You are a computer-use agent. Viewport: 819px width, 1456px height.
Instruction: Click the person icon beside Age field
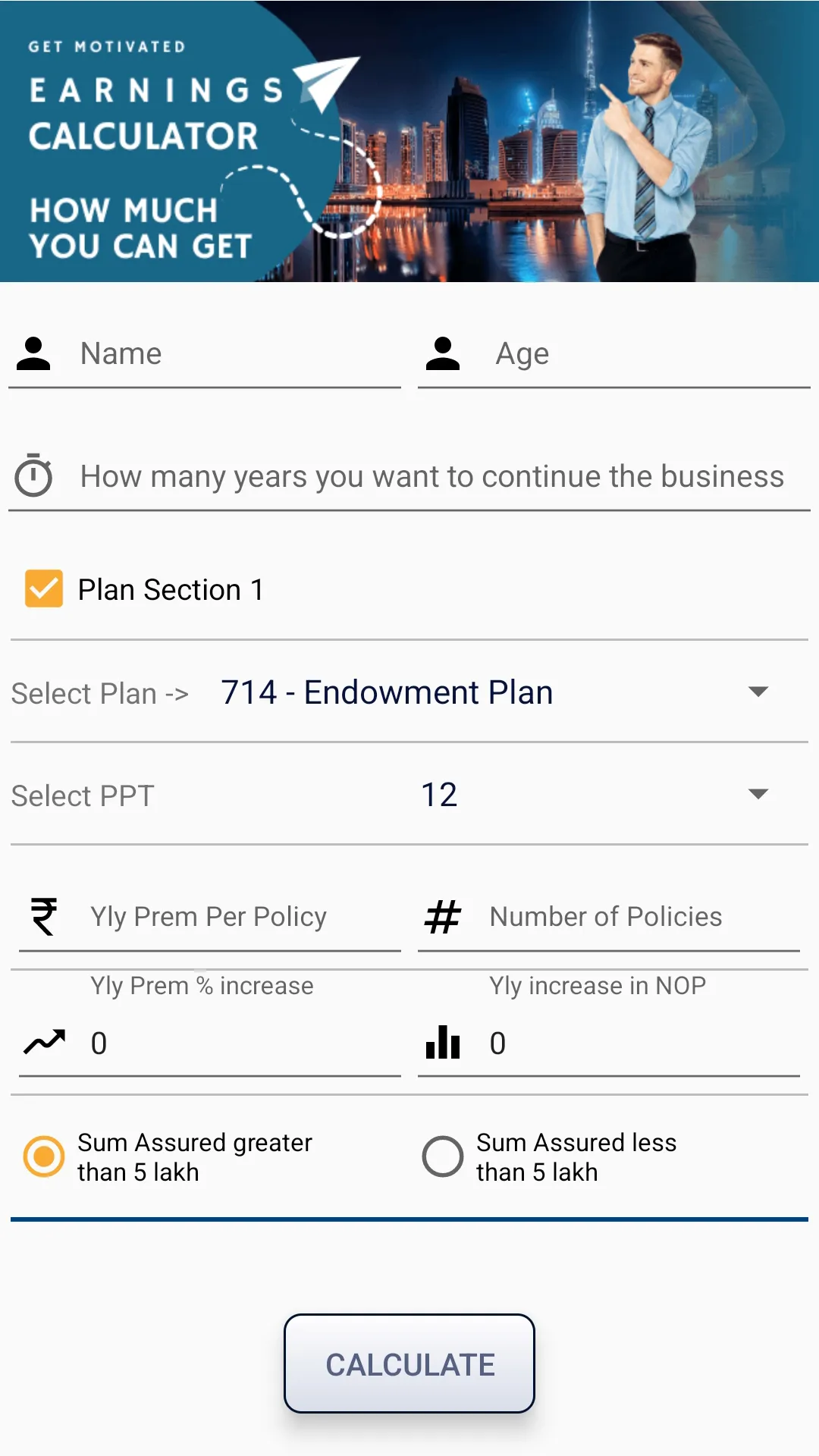(443, 353)
